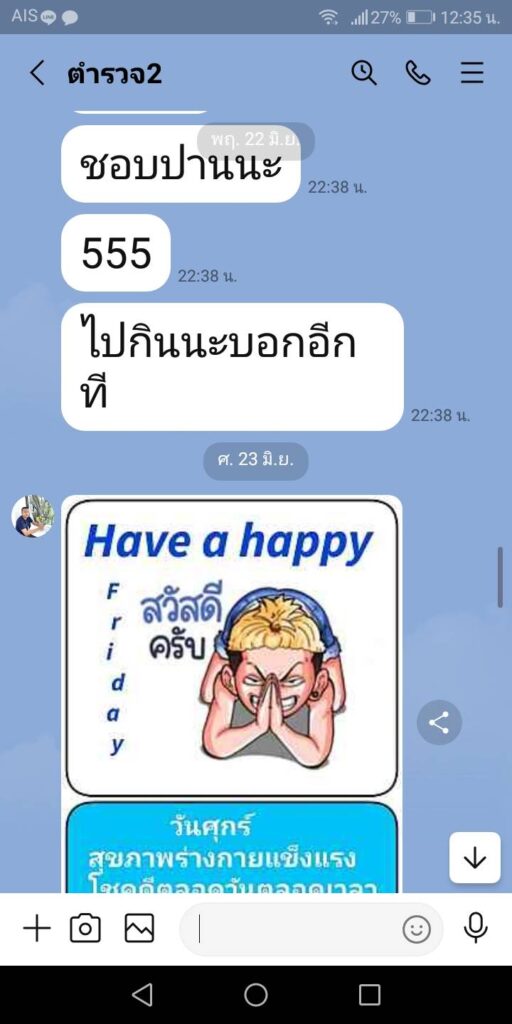This screenshot has width=512, height=1024.
Task: View the sender's profile picture
Action: tap(33, 516)
